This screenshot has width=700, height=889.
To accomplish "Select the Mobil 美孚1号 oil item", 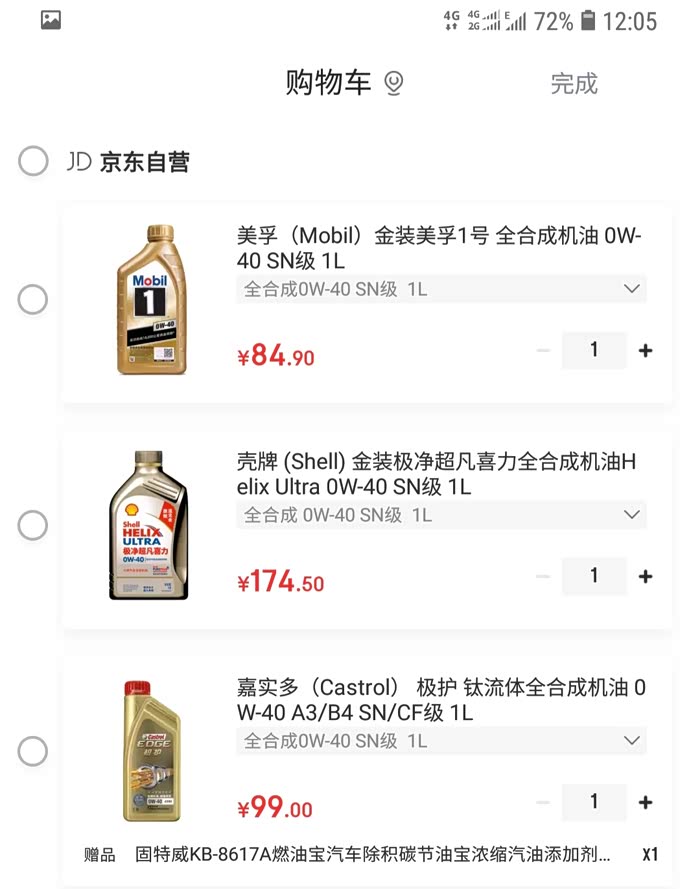I will [33, 299].
